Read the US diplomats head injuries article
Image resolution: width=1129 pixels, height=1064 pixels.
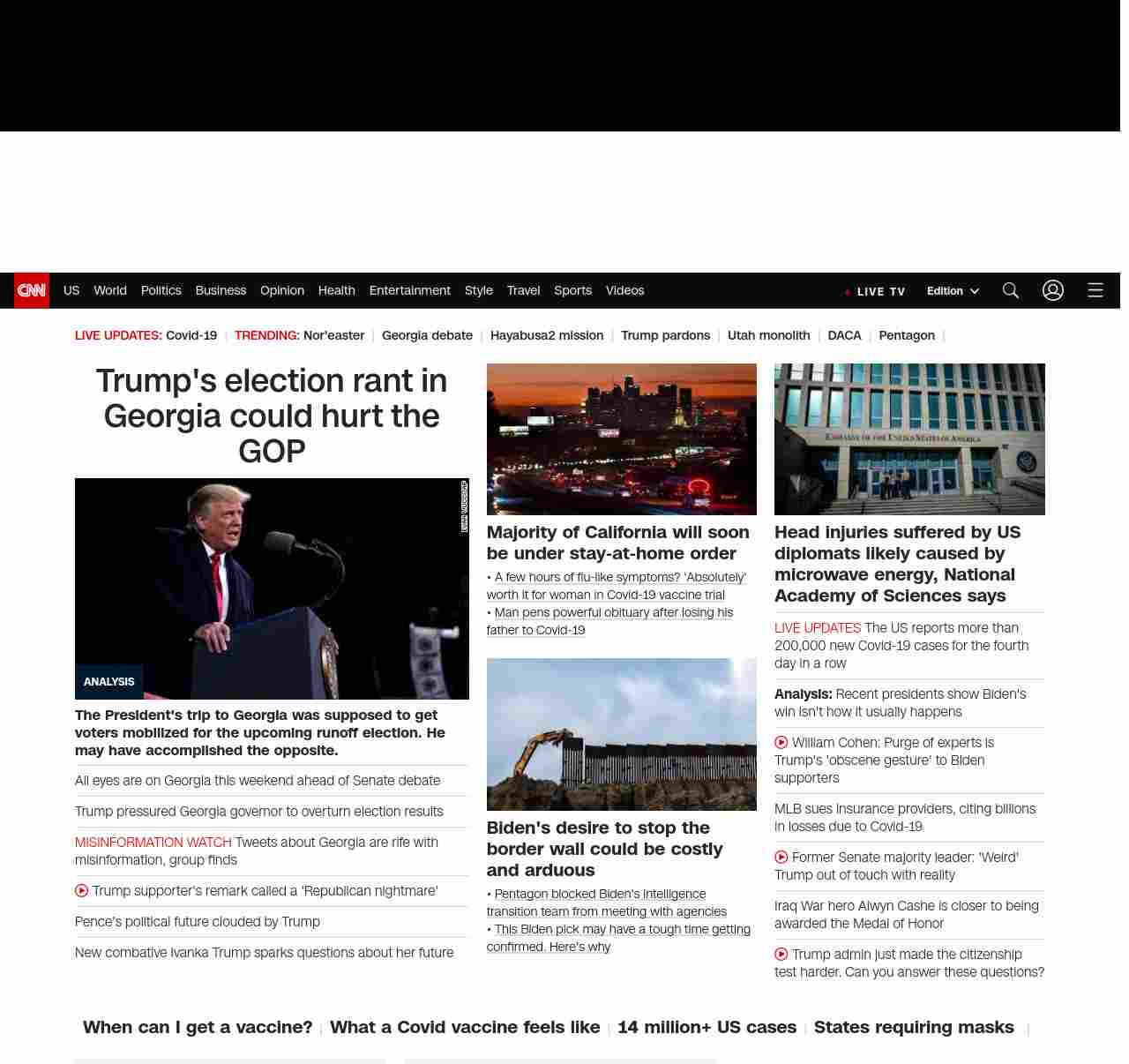[x=897, y=564]
